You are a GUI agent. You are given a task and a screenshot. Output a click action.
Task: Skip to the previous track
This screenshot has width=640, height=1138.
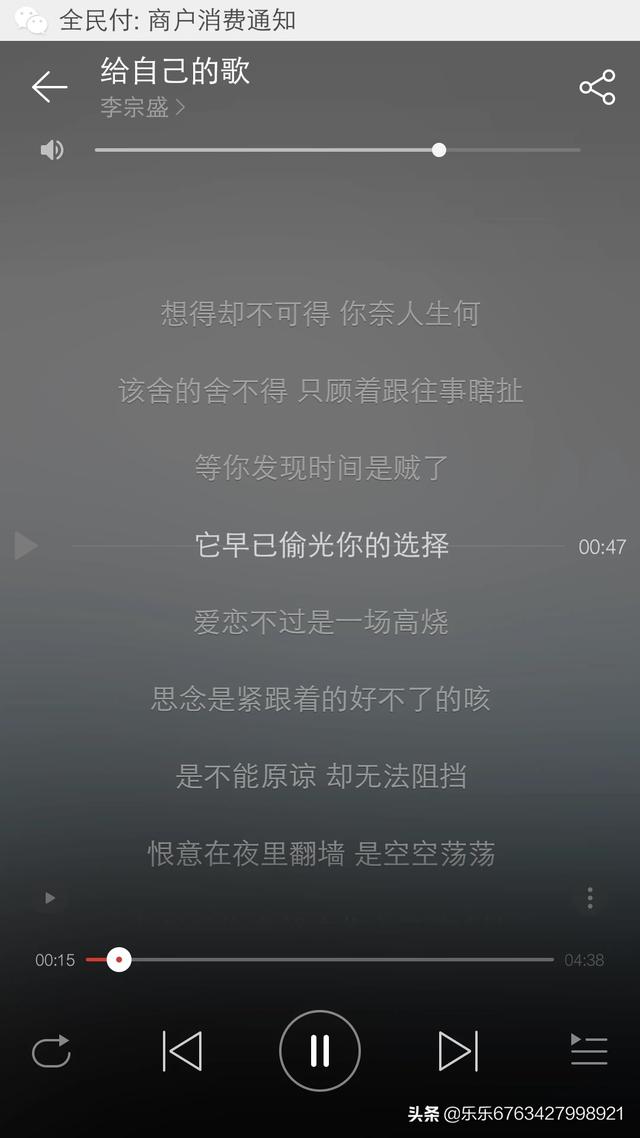(x=182, y=1051)
